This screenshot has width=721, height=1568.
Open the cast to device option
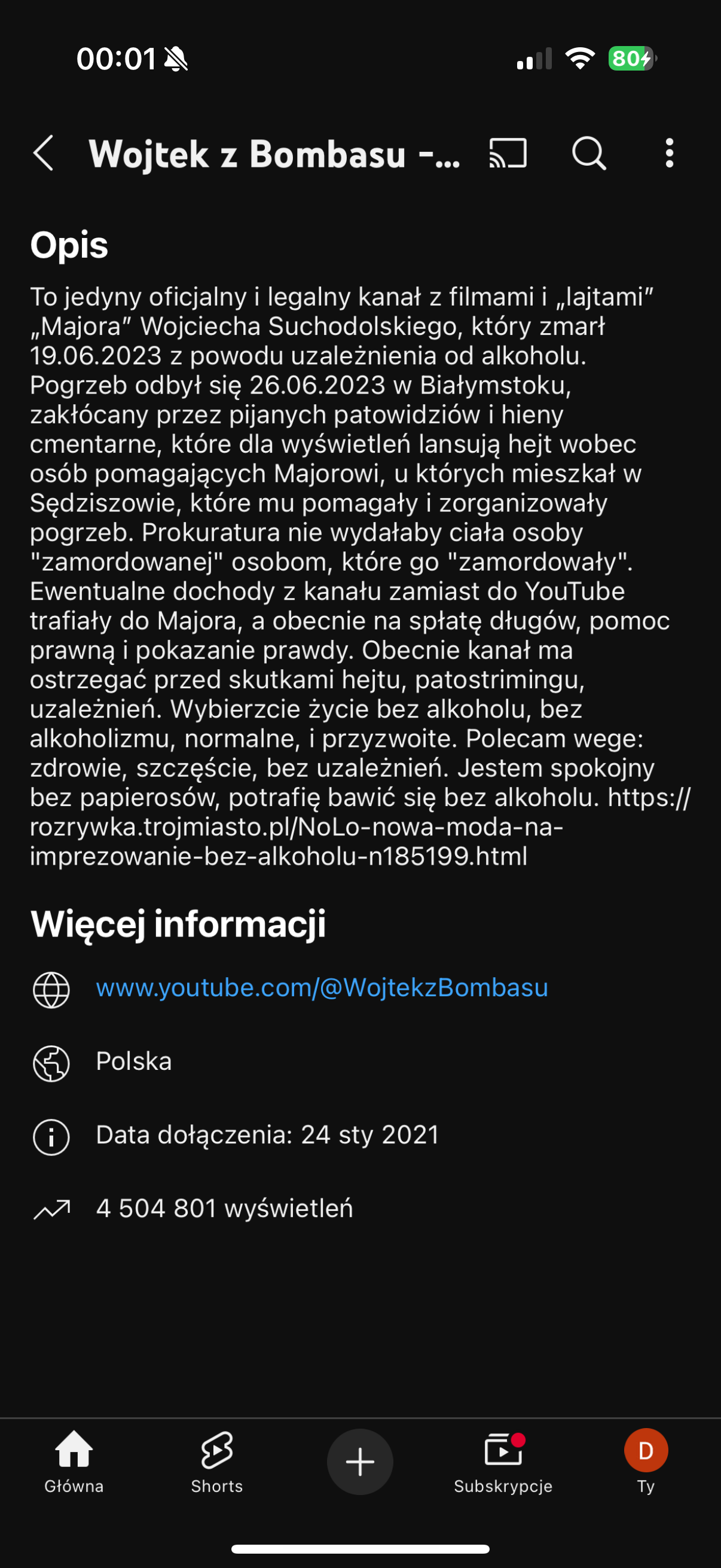tap(508, 152)
